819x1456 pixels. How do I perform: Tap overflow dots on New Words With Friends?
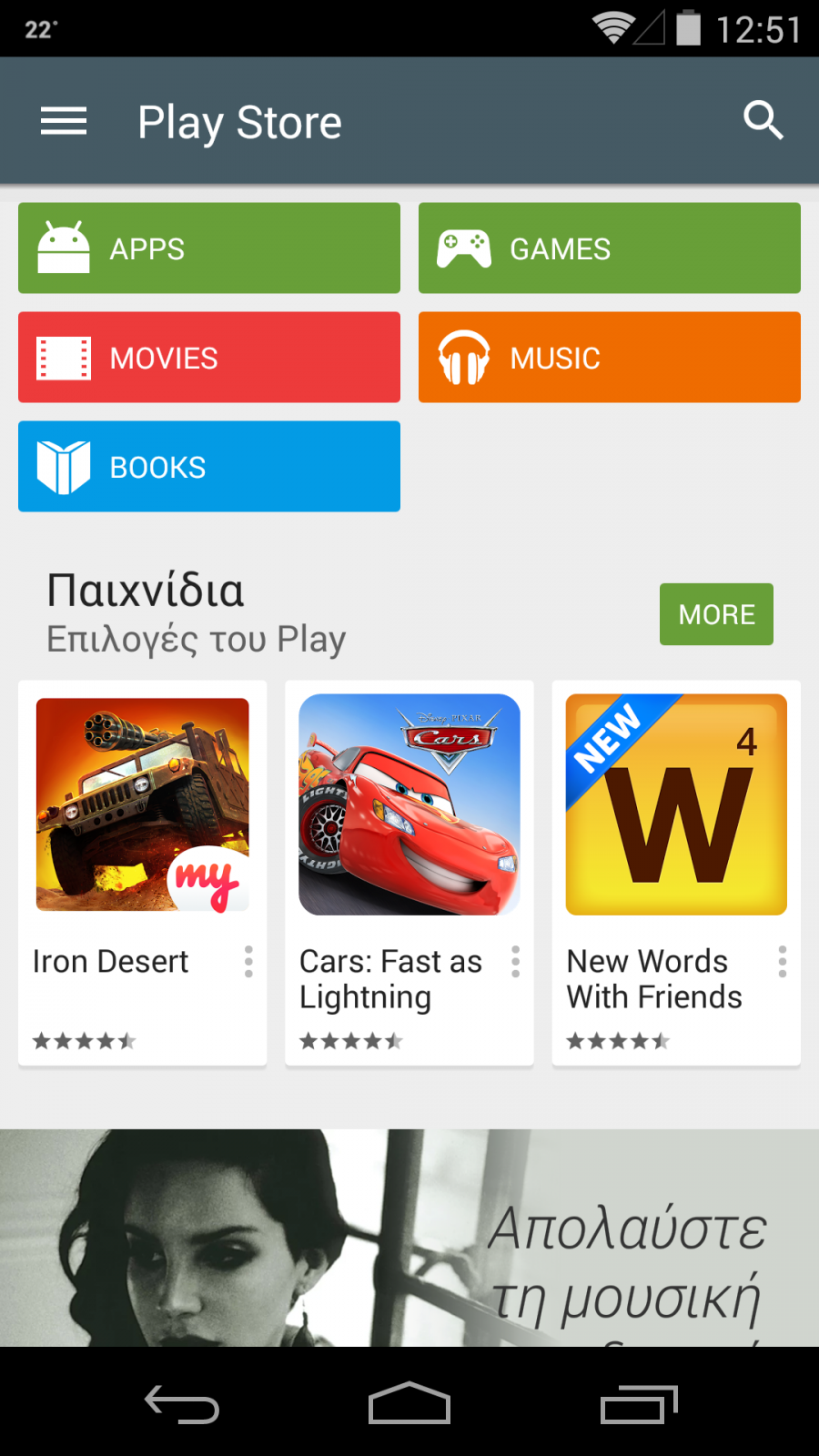[782, 961]
